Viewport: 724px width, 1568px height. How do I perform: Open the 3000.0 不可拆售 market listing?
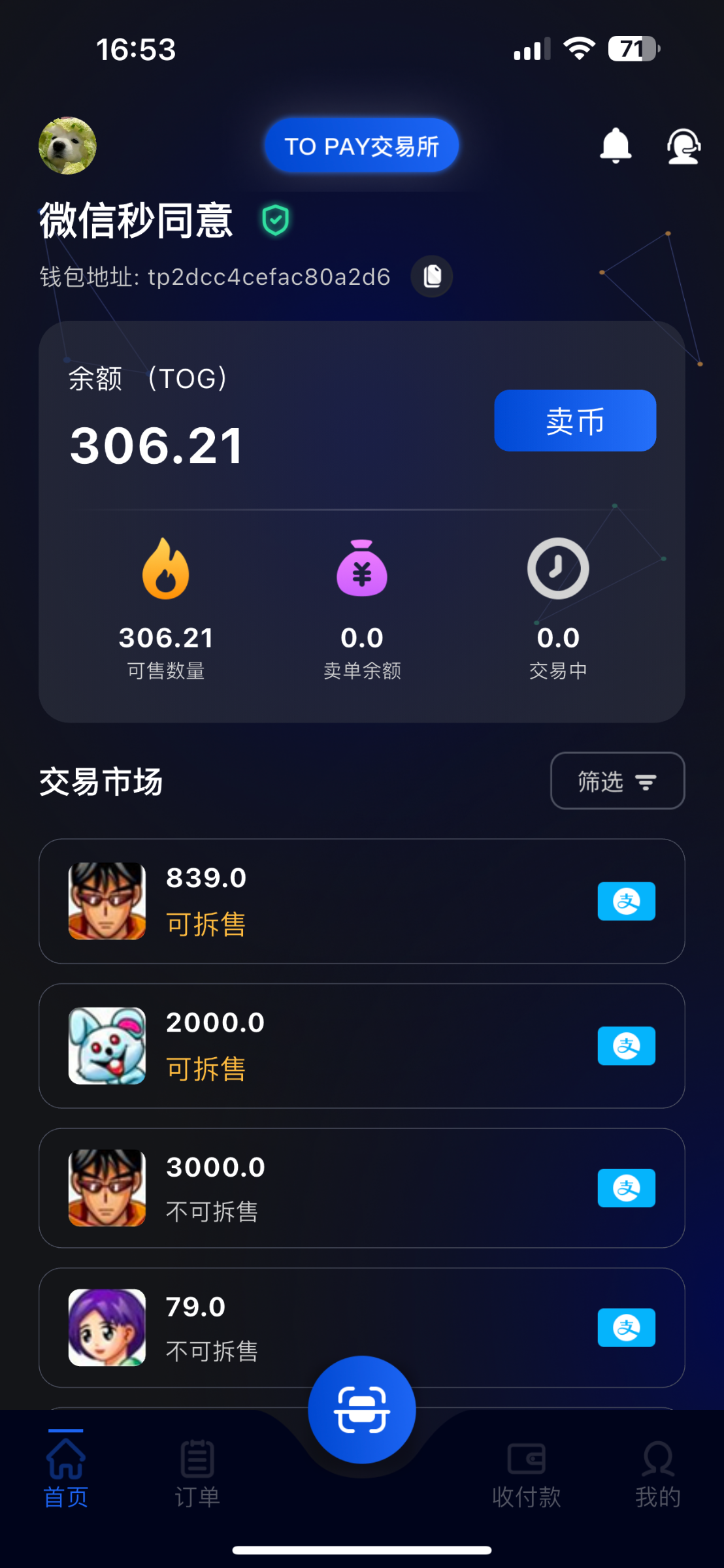tap(361, 1188)
